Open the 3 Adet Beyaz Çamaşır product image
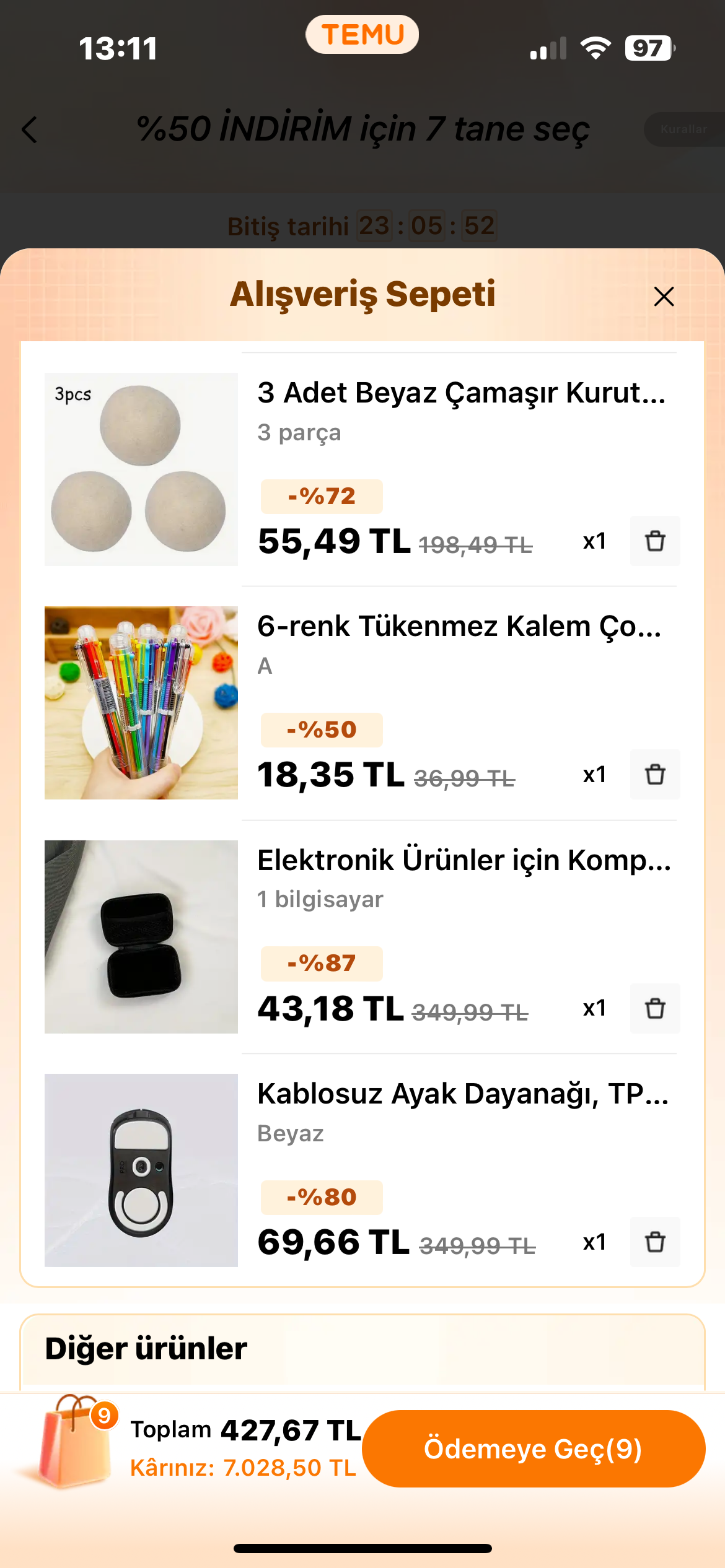This screenshot has width=725, height=1568. click(141, 469)
